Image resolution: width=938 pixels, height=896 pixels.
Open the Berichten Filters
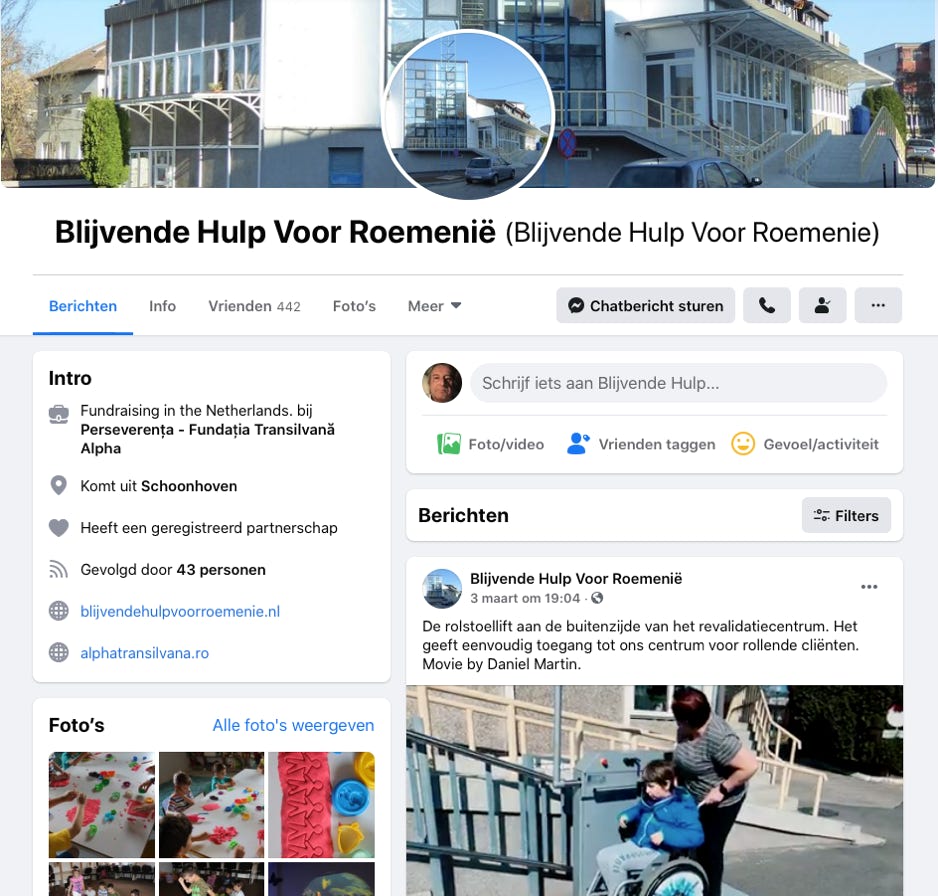pos(846,515)
